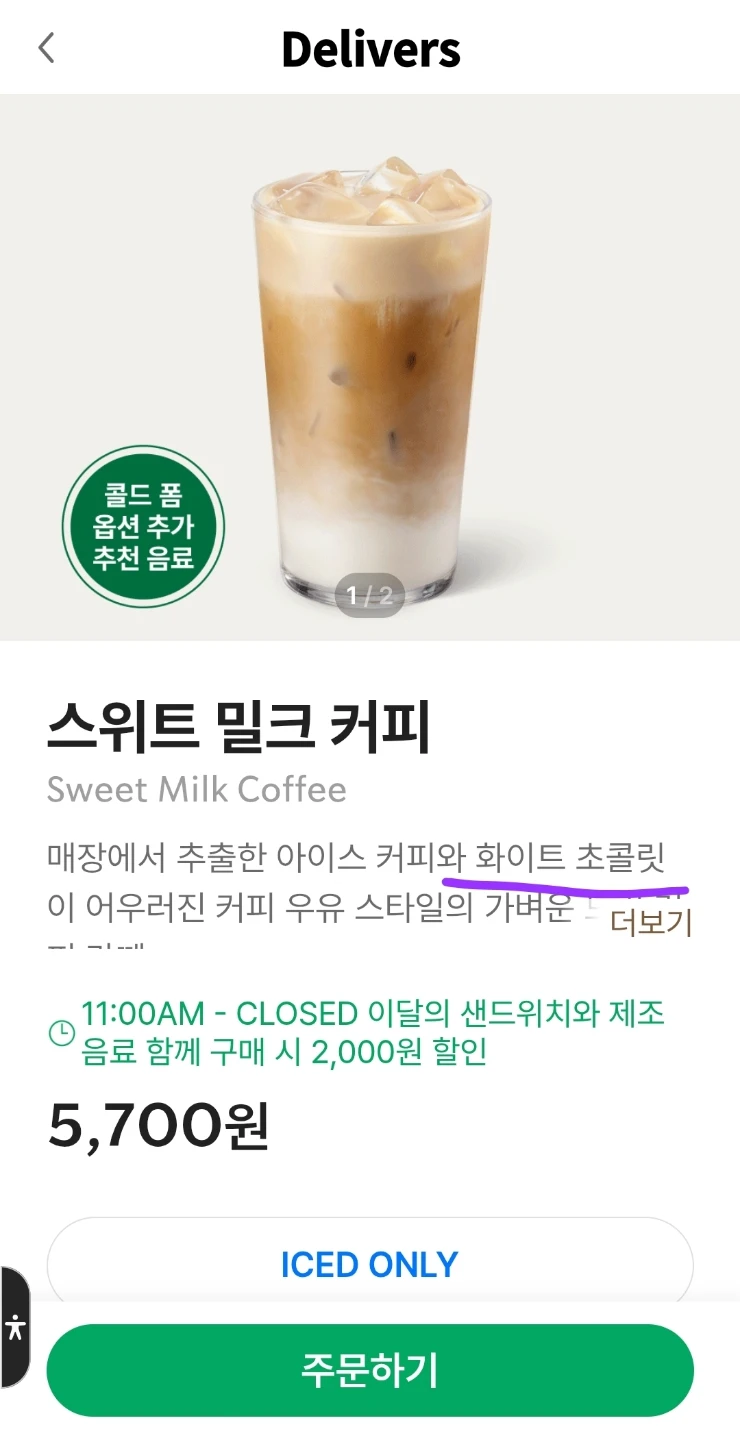Tap the 주문하기 order button
The height and width of the screenshot is (1440, 740).
coord(370,1370)
